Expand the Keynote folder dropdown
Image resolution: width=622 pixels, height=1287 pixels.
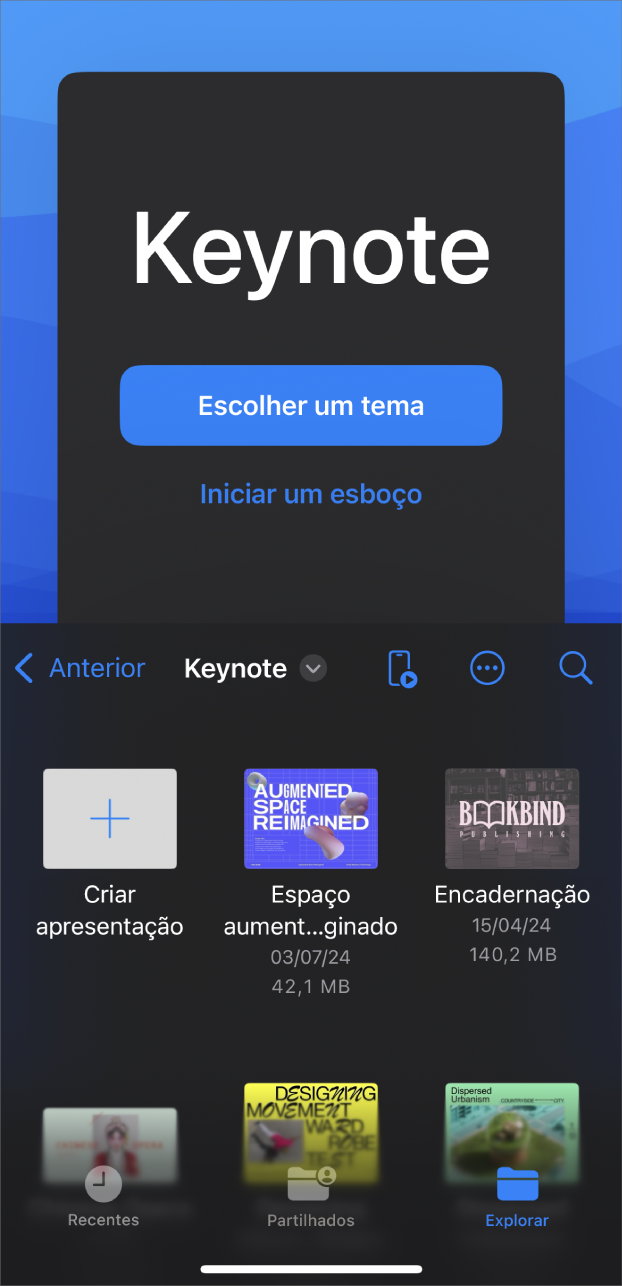click(314, 669)
